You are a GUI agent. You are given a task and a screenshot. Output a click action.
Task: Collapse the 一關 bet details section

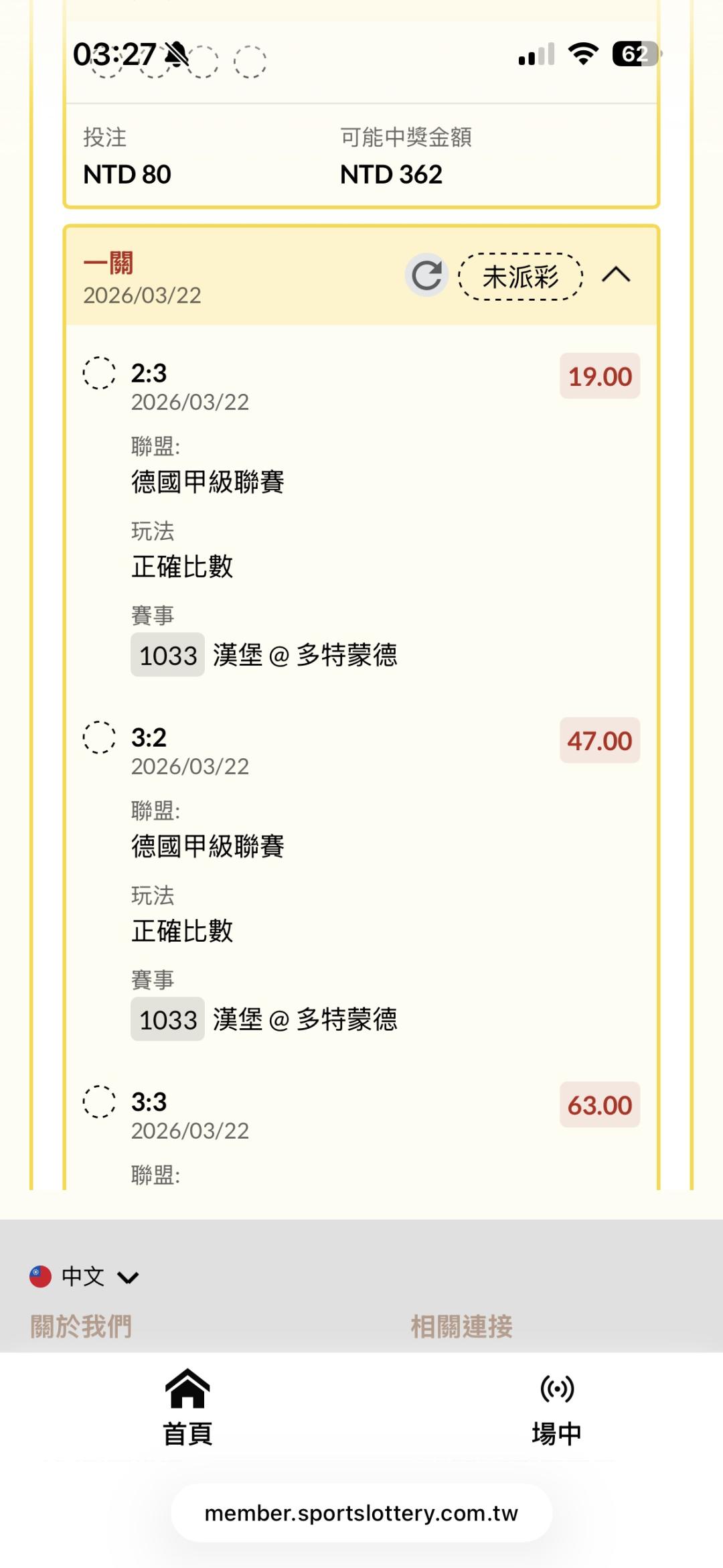point(616,275)
